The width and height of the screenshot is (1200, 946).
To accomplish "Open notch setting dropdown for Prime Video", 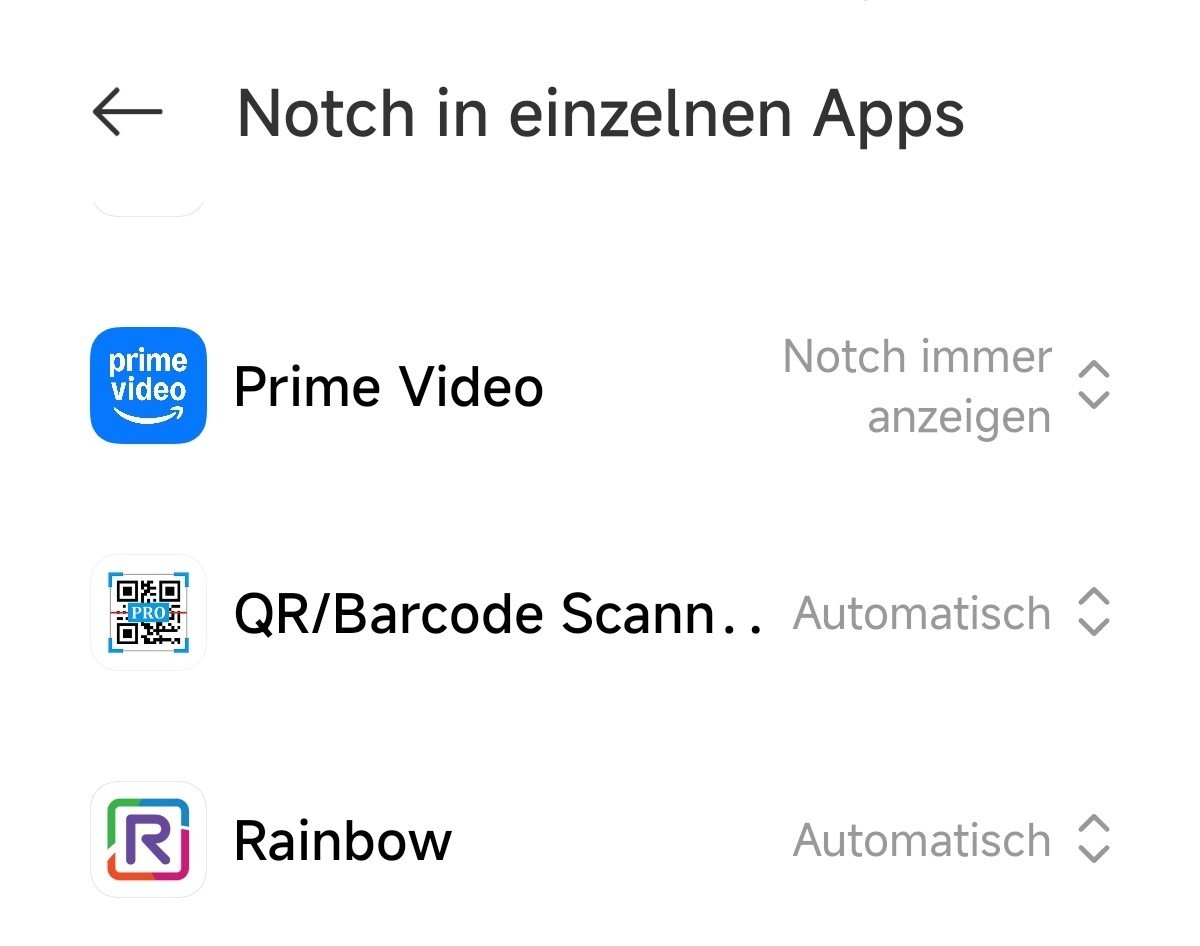I will pos(1095,386).
